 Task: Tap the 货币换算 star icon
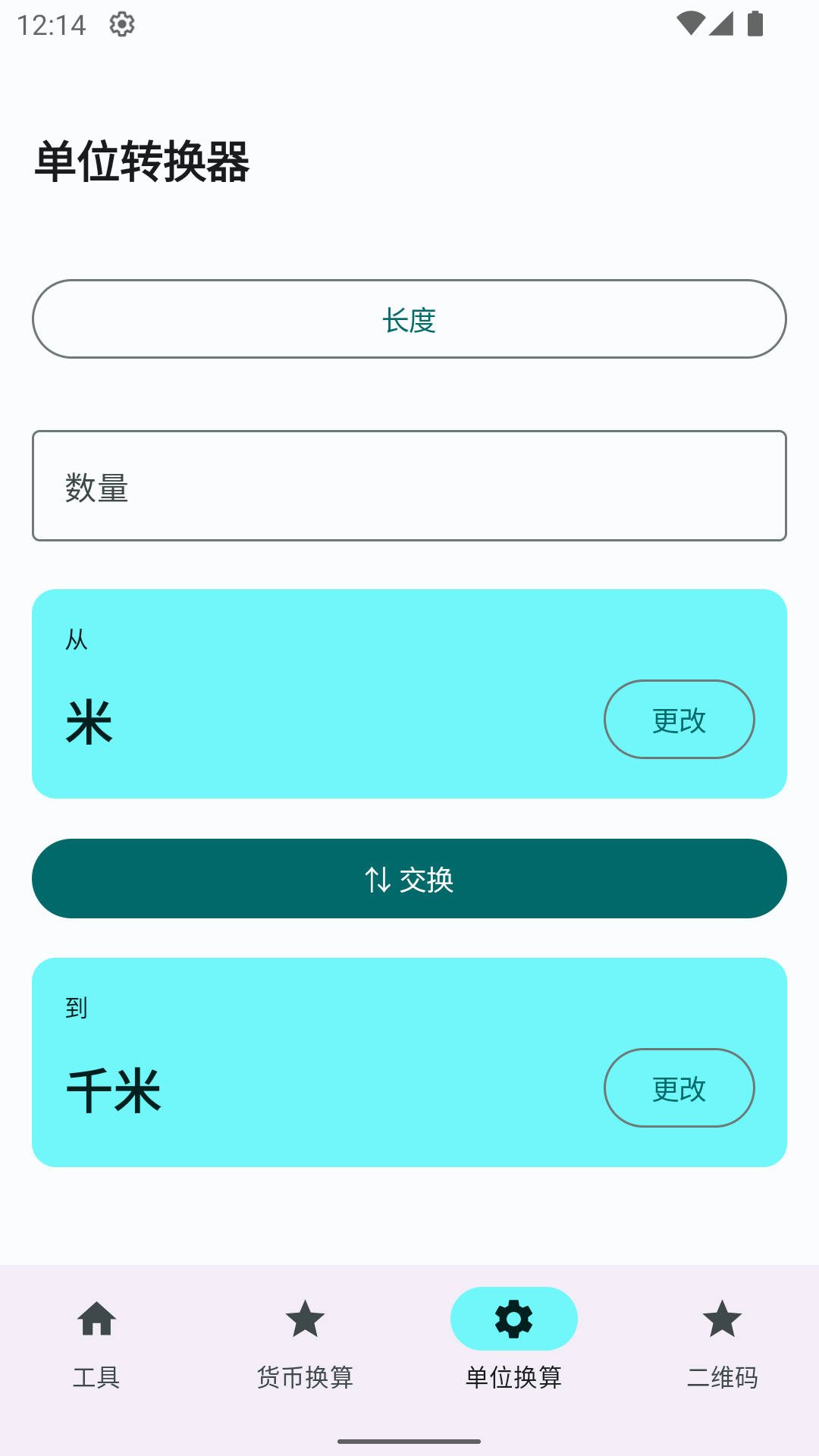(x=306, y=1319)
